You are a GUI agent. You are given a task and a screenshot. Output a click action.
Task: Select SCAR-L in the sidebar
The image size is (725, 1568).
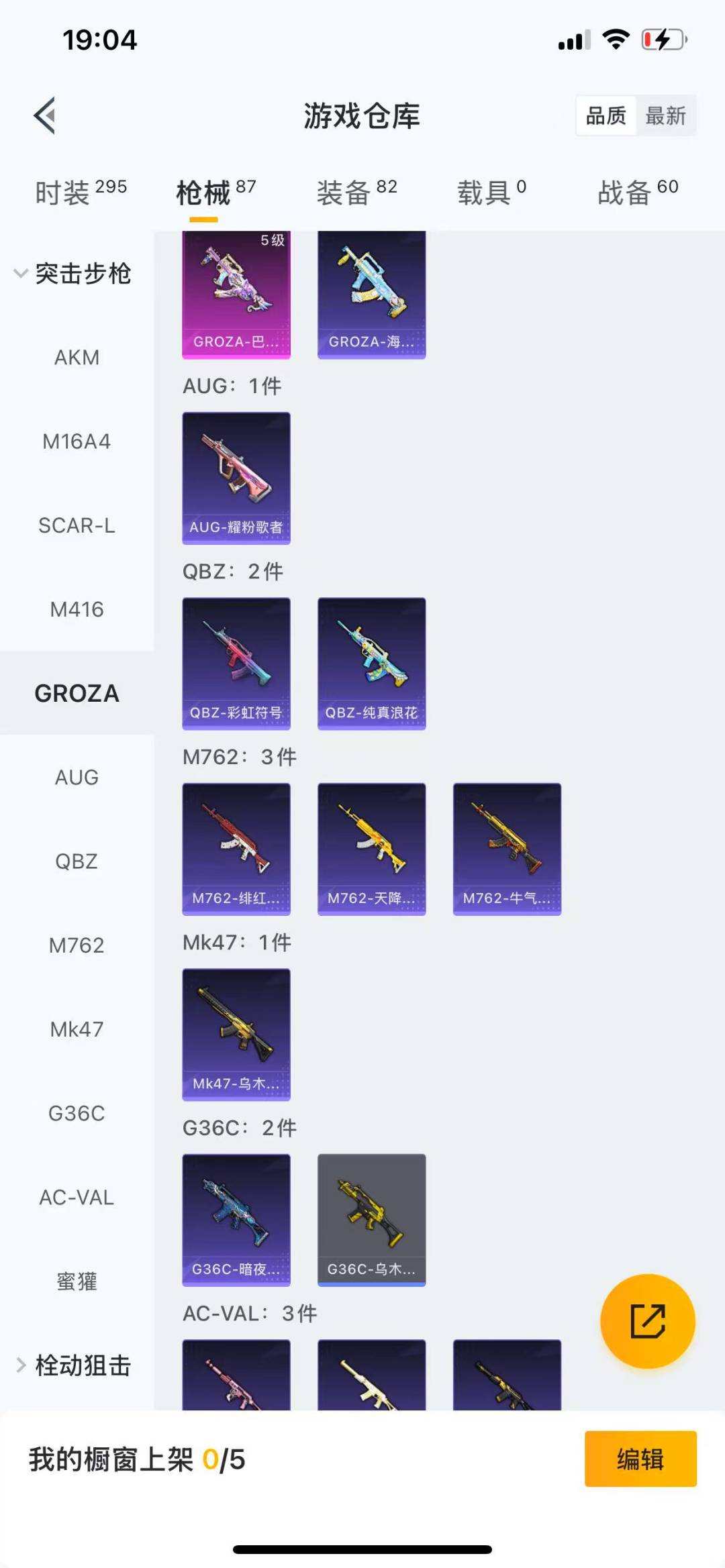click(x=77, y=525)
